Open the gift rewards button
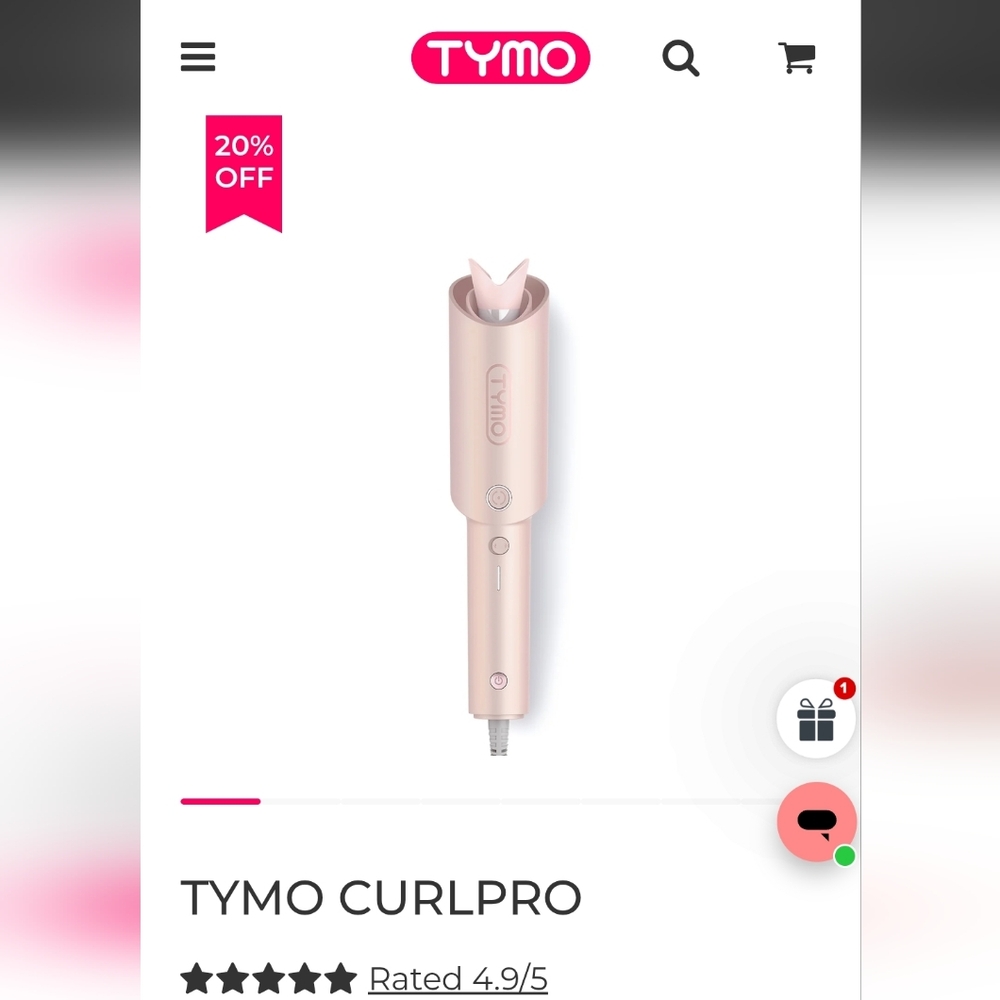The image size is (1000, 1000). pos(816,719)
